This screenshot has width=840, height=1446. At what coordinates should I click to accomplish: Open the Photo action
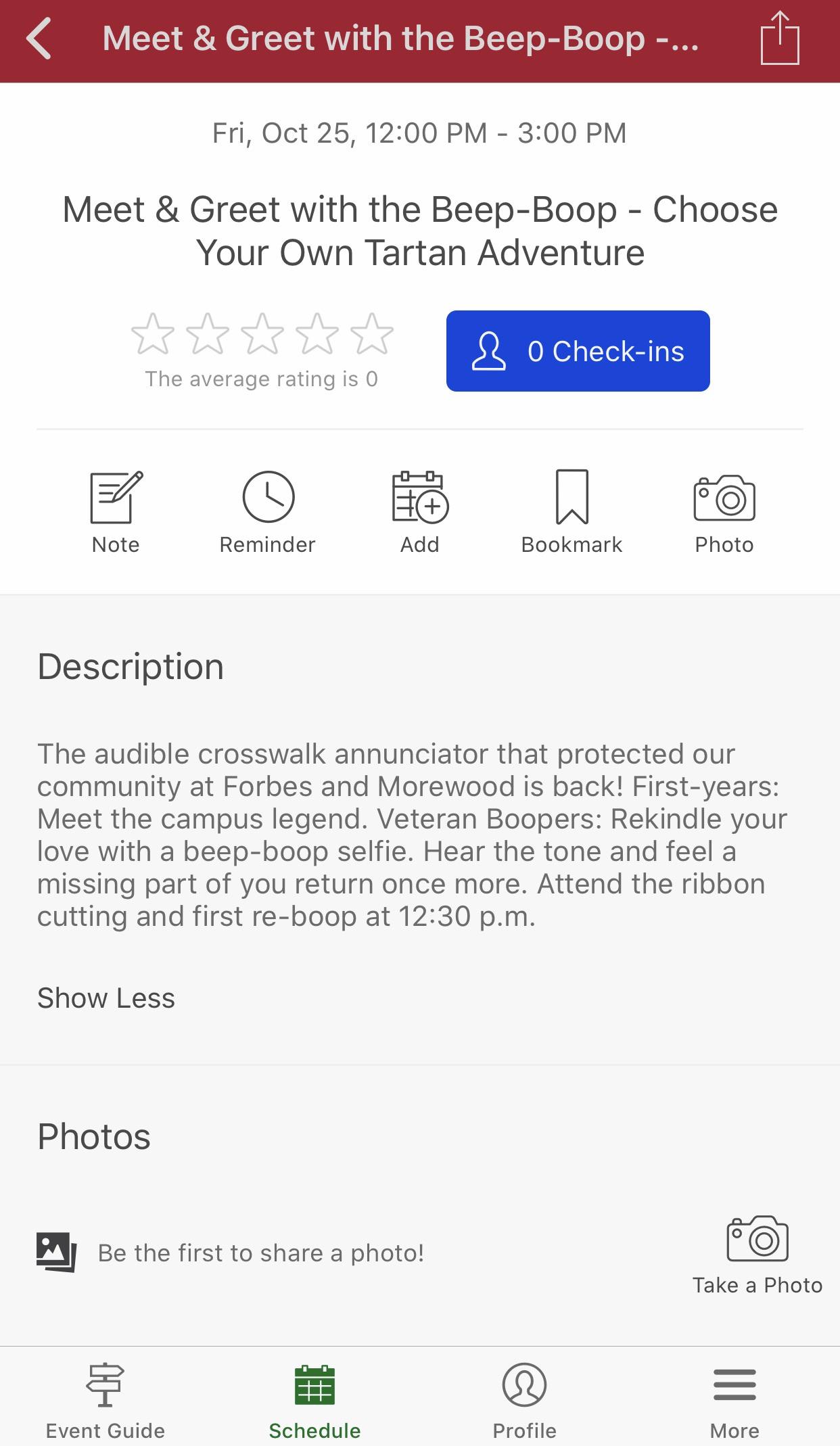pos(724,512)
